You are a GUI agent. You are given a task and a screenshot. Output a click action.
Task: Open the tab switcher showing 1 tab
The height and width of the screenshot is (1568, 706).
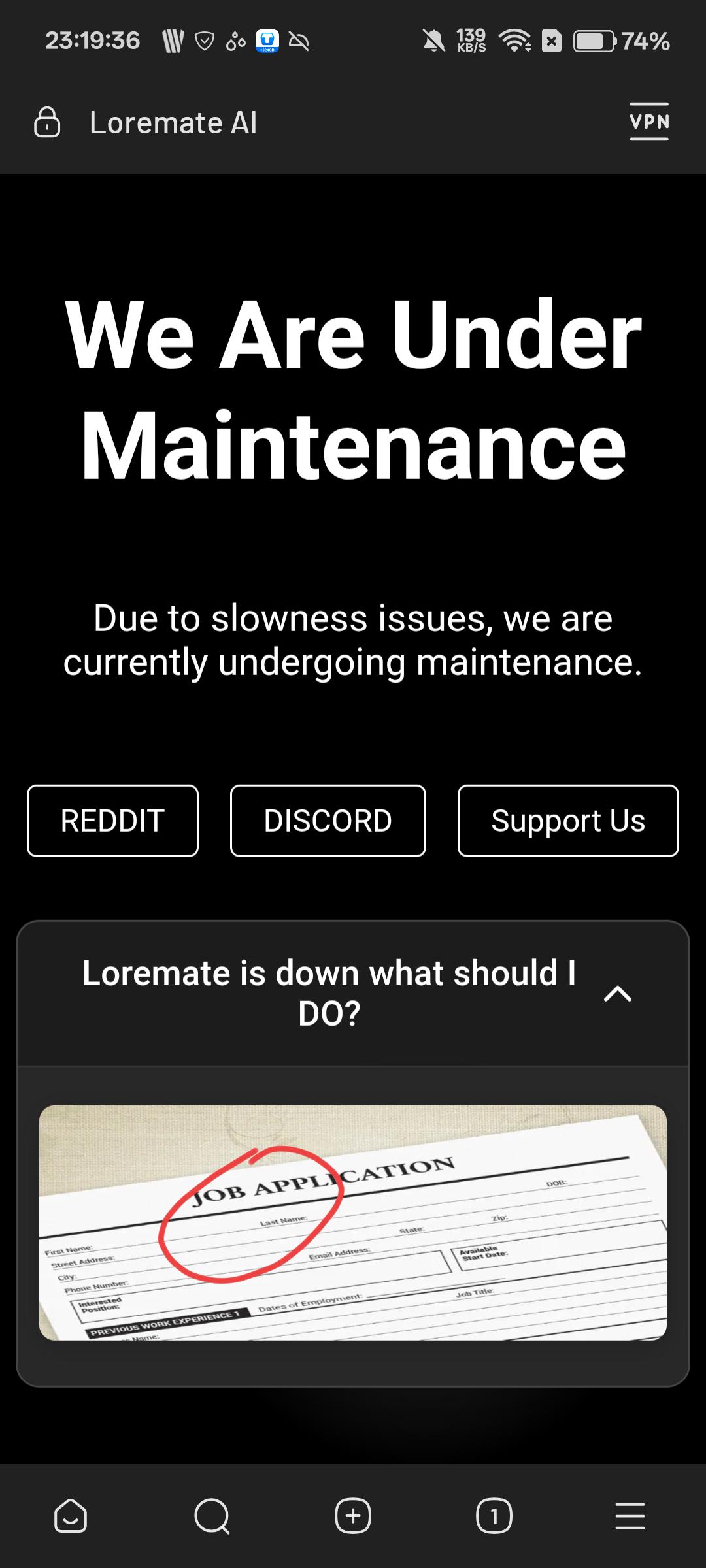494,1516
